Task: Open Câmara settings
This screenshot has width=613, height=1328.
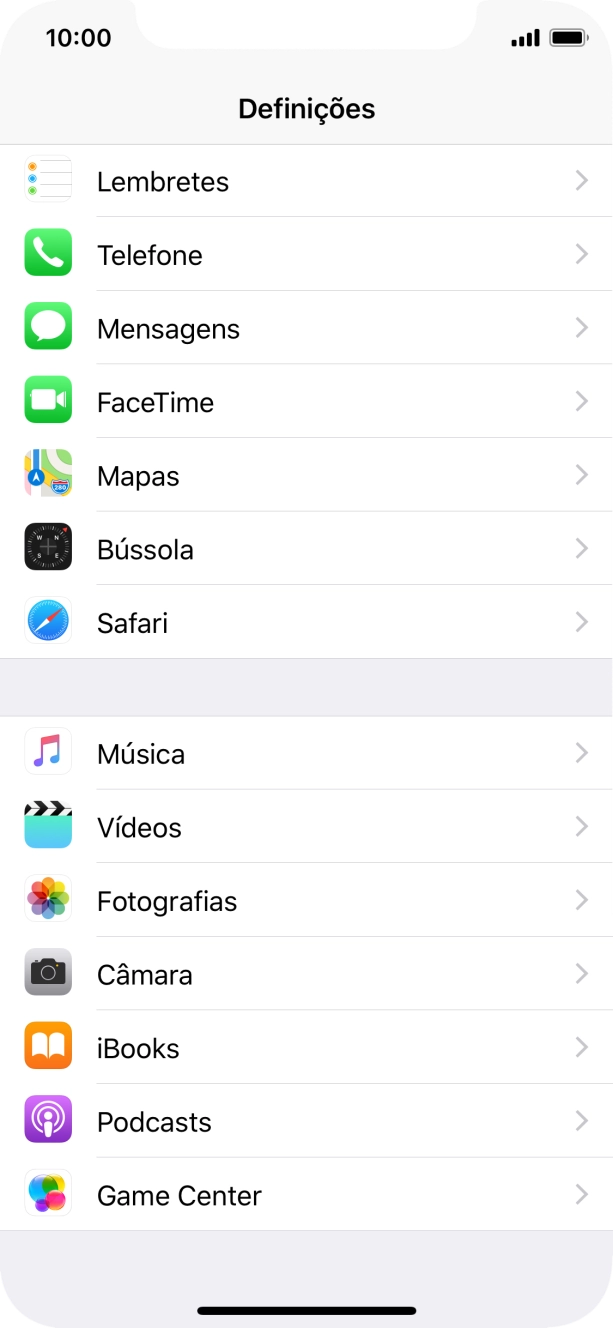Action: click(x=306, y=974)
